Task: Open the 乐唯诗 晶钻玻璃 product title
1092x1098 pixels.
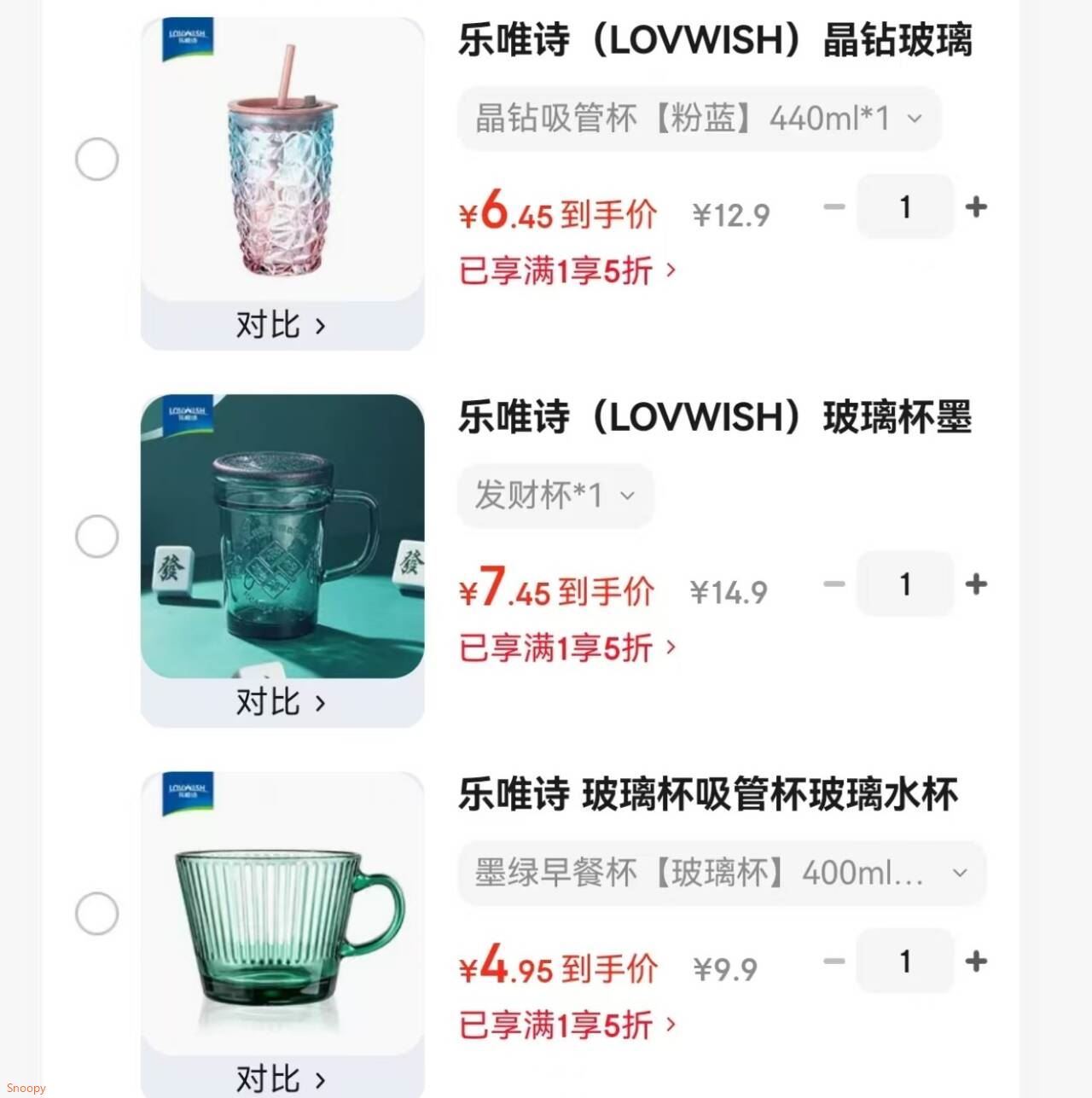Action: [715, 40]
